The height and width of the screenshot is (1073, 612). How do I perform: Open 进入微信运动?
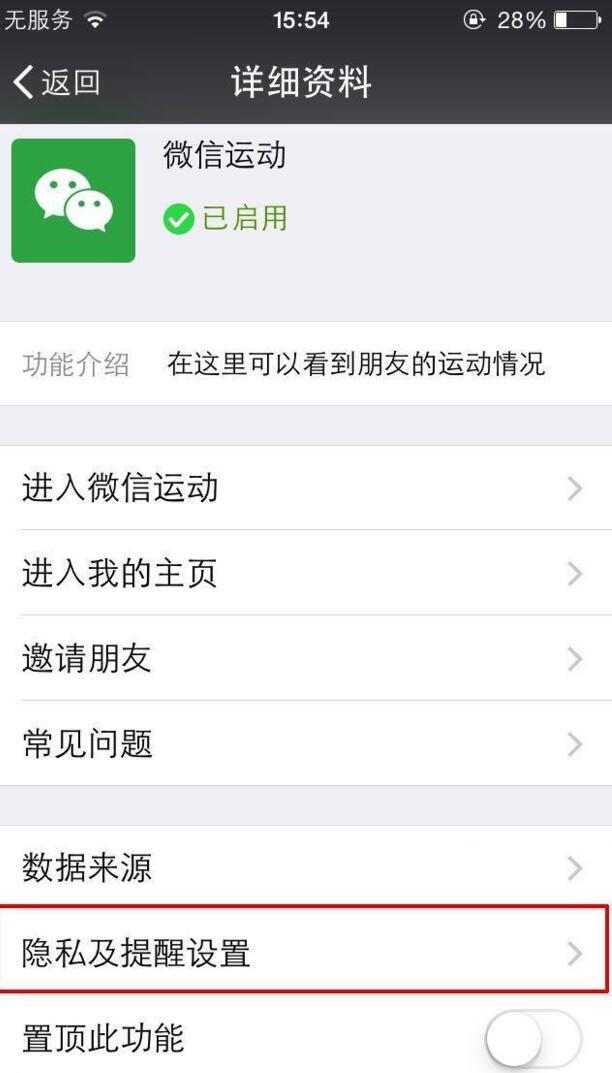pyautogui.click(x=305, y=488)
